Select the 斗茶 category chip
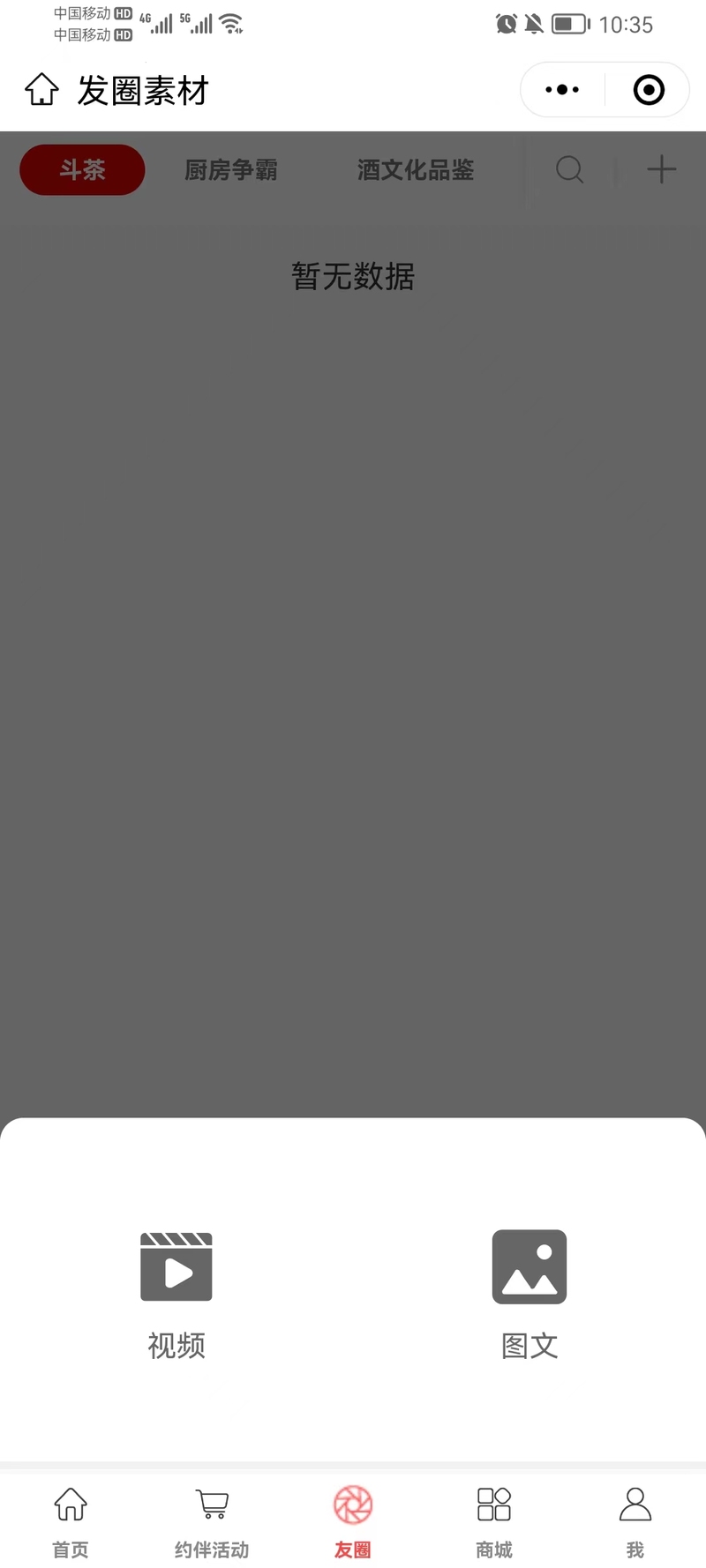 click(82, 169)
